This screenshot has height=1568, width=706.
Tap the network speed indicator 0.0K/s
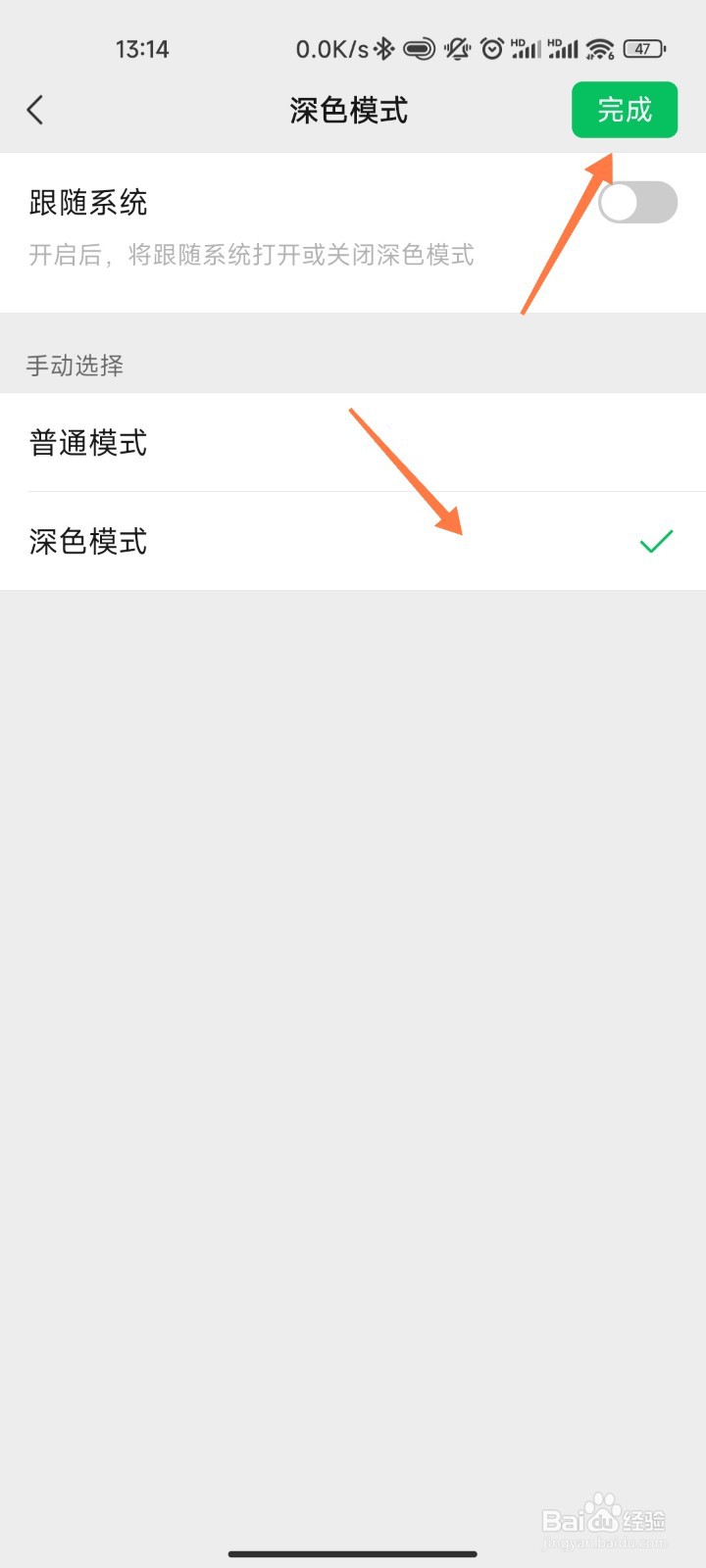pos(333,48)
